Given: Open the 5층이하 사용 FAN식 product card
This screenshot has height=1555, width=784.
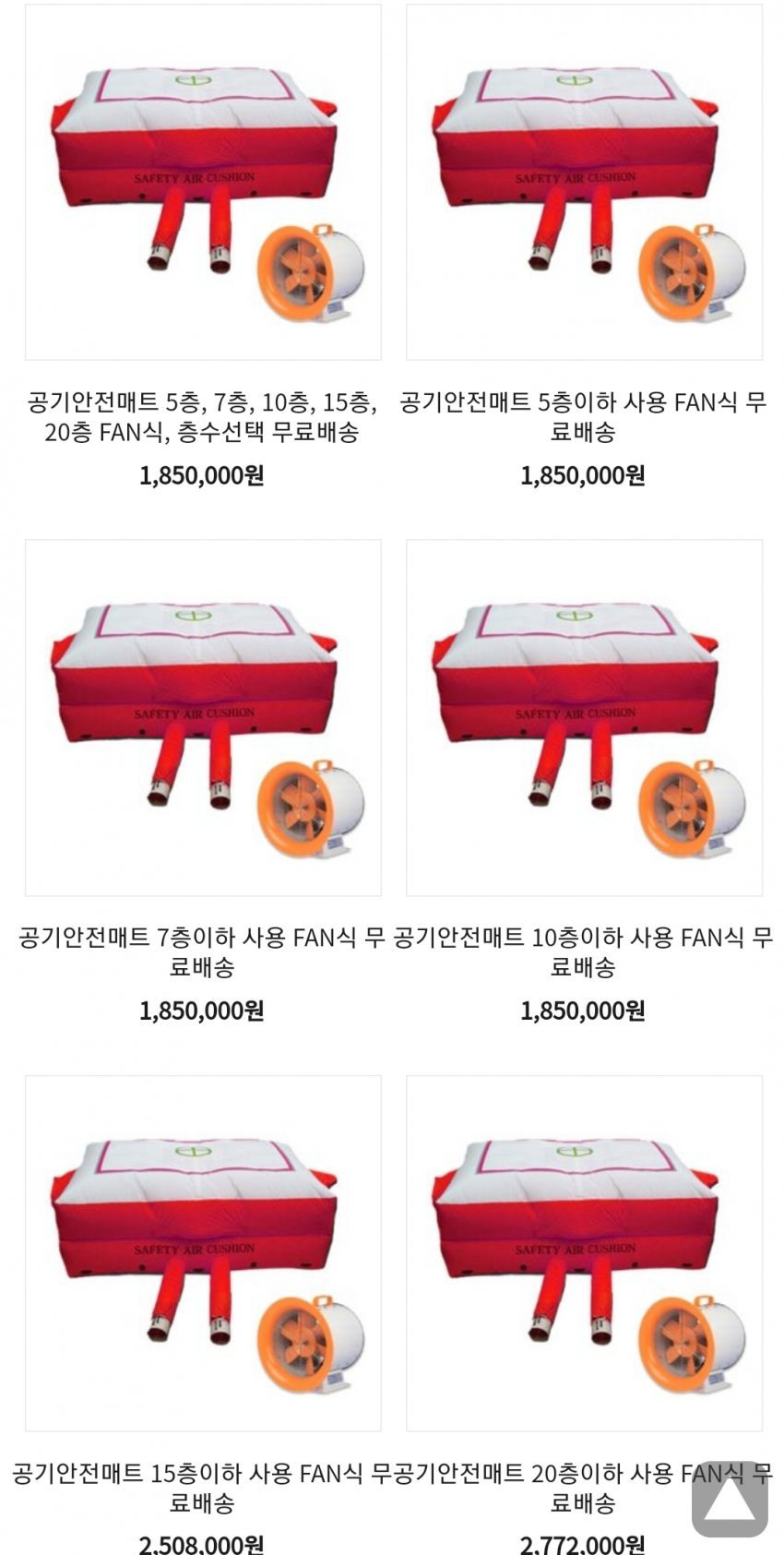Looking at the screenshot, I should [x=584, y=183].
